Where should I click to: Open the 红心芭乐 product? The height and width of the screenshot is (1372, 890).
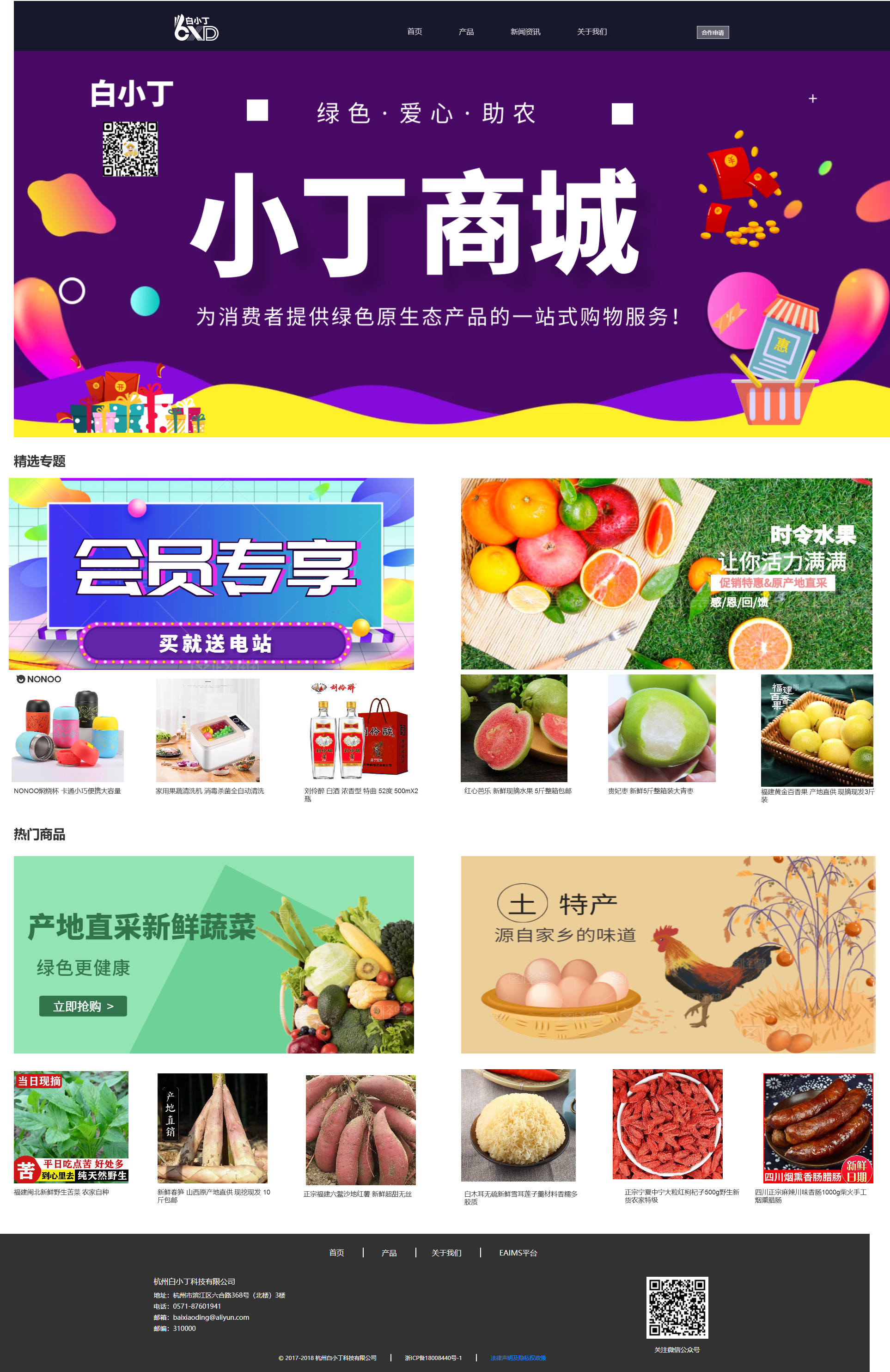(513, 728)
